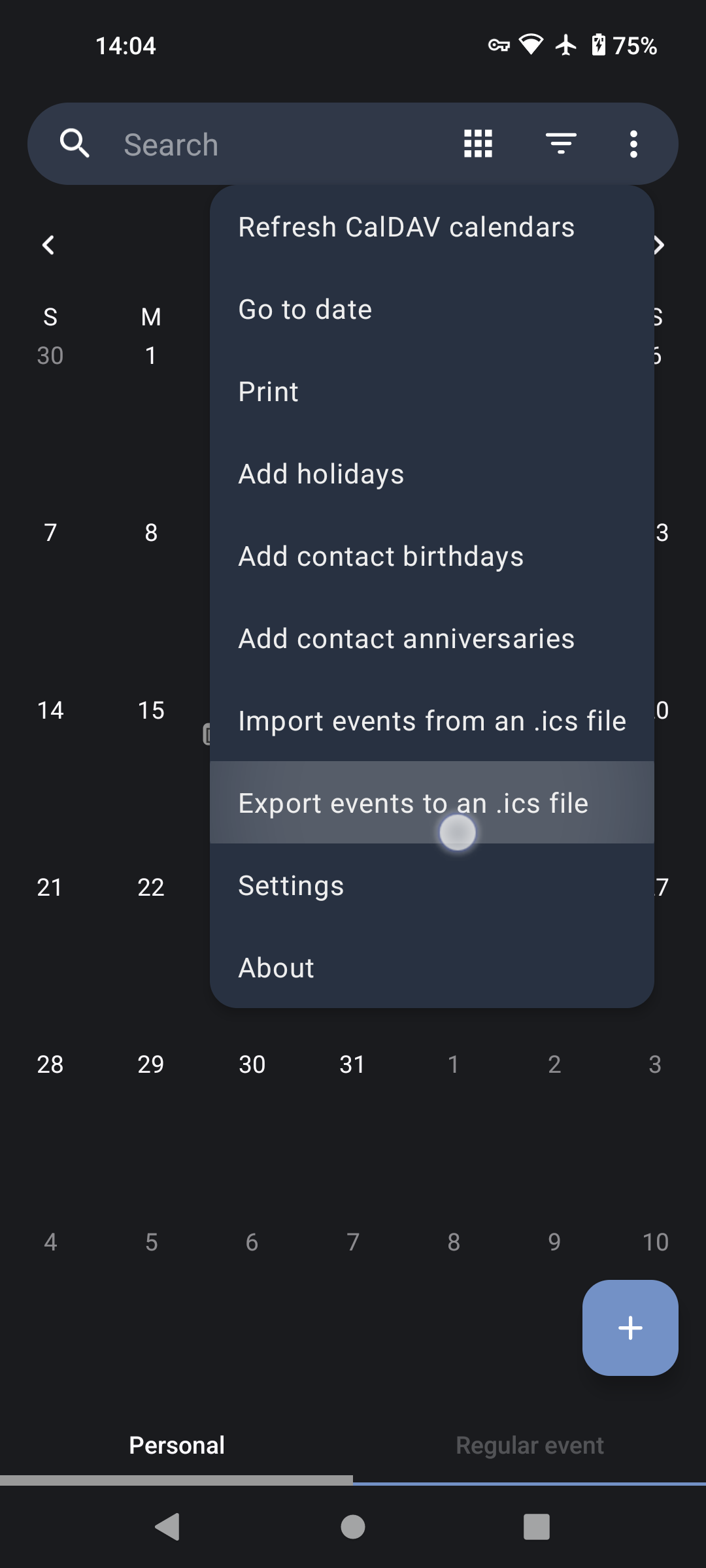Image resolution: width=706 pixels, height=1568 pixels.
Task: Open the About entry
Action: [x=431, y=968]
